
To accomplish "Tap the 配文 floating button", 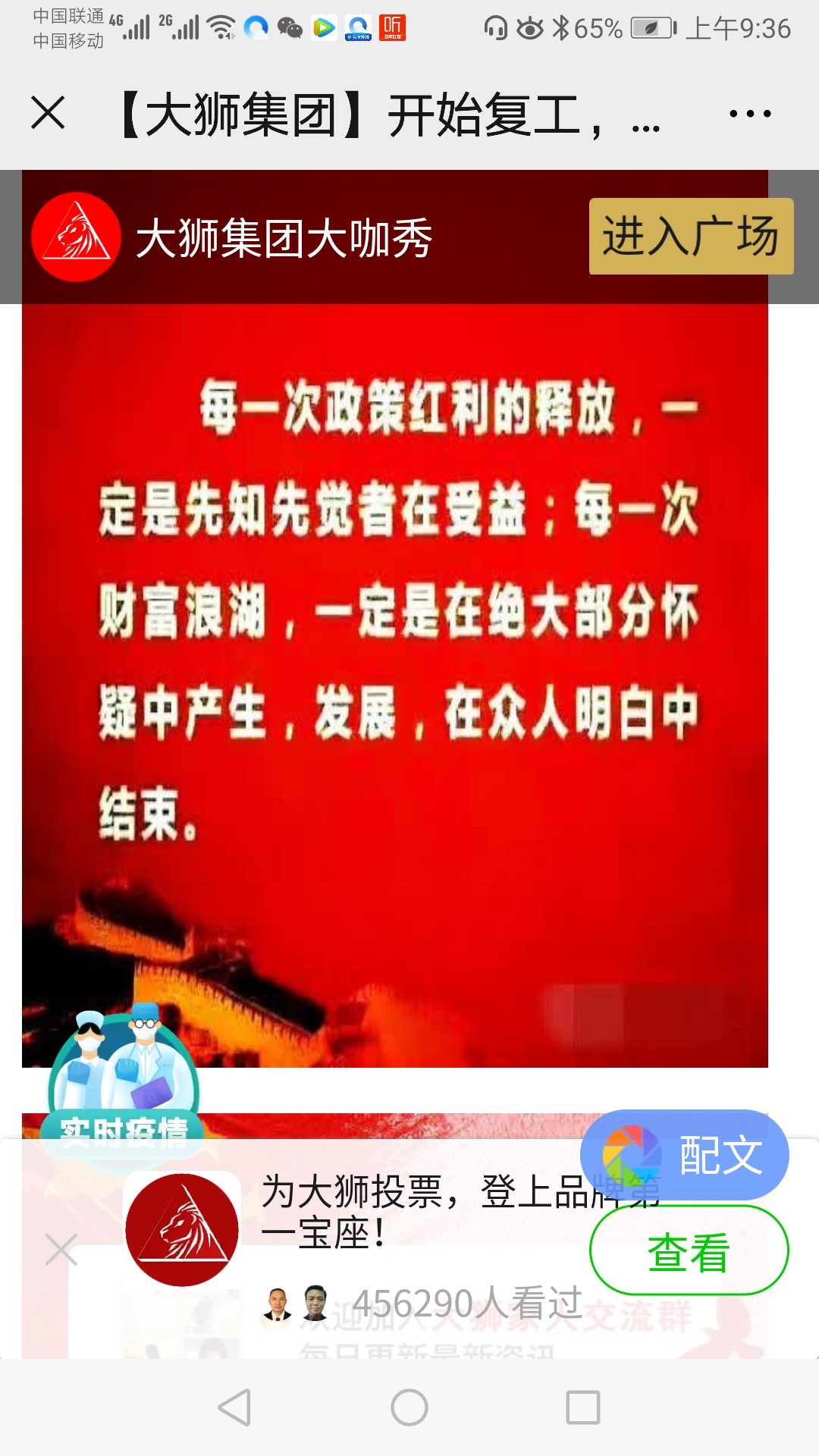I will 685,1154.
